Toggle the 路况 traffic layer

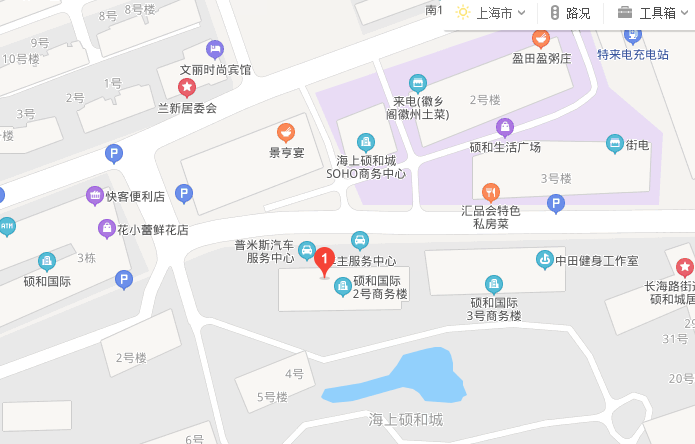coord(571,13)
